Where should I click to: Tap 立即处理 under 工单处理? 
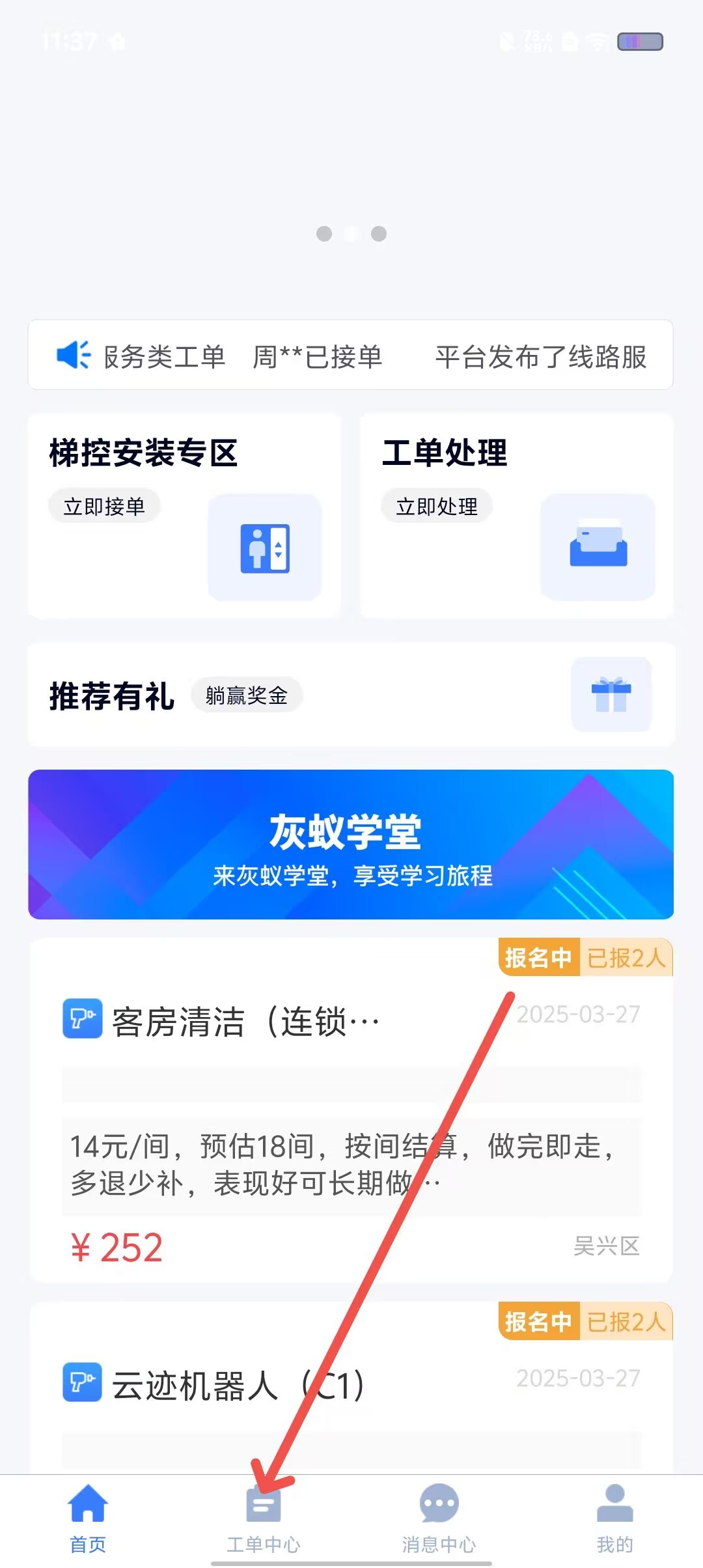coord(437,506)
